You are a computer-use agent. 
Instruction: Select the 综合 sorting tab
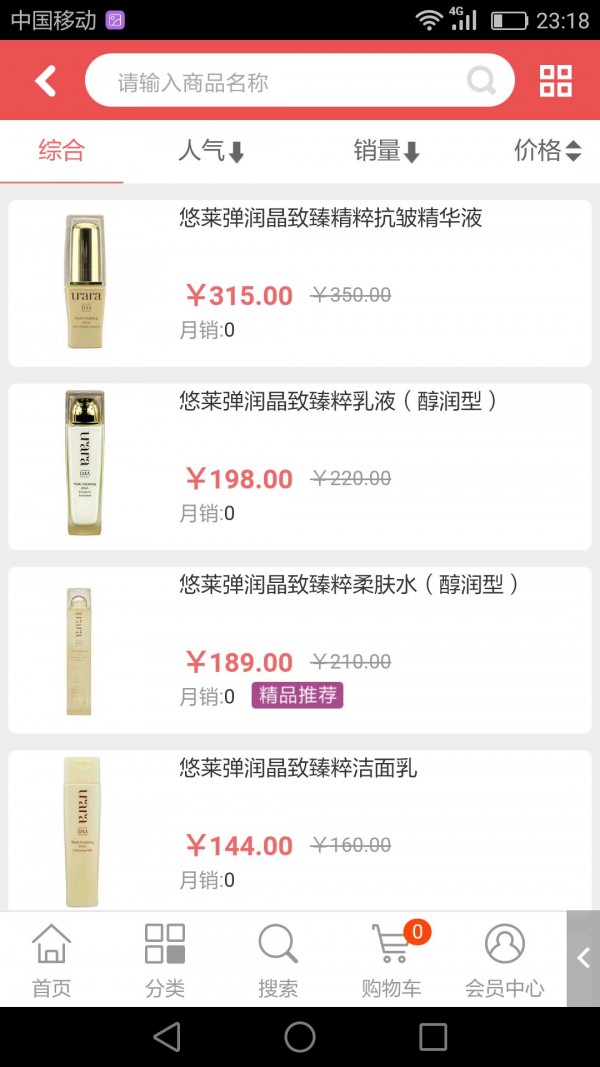click(x=61, y=151)
